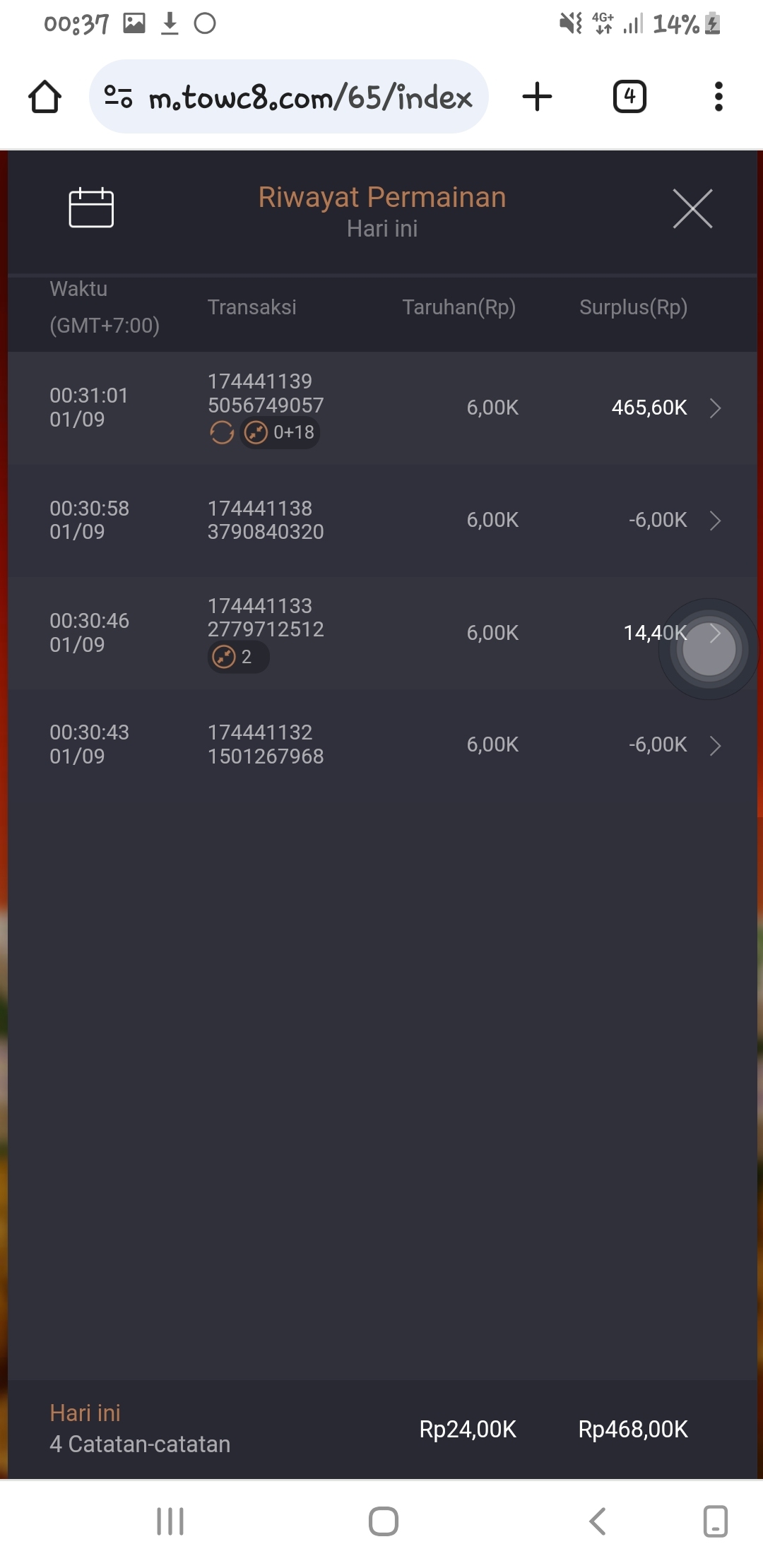Open the recent apps view

click(x=170, y=1521)
